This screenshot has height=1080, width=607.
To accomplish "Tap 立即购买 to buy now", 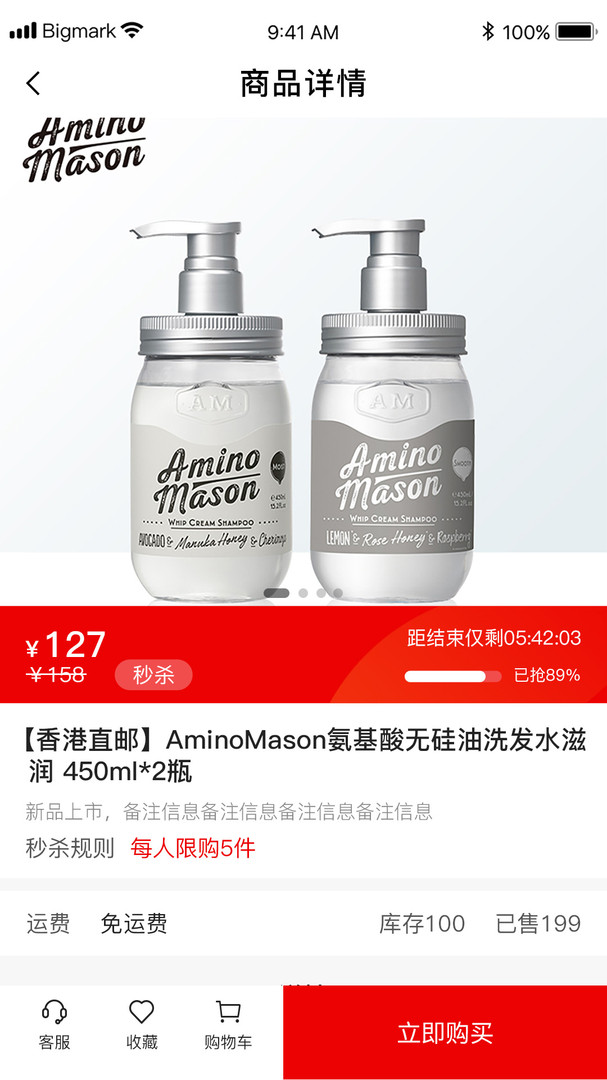I will pyautogui.click(x=445, y=1033).
